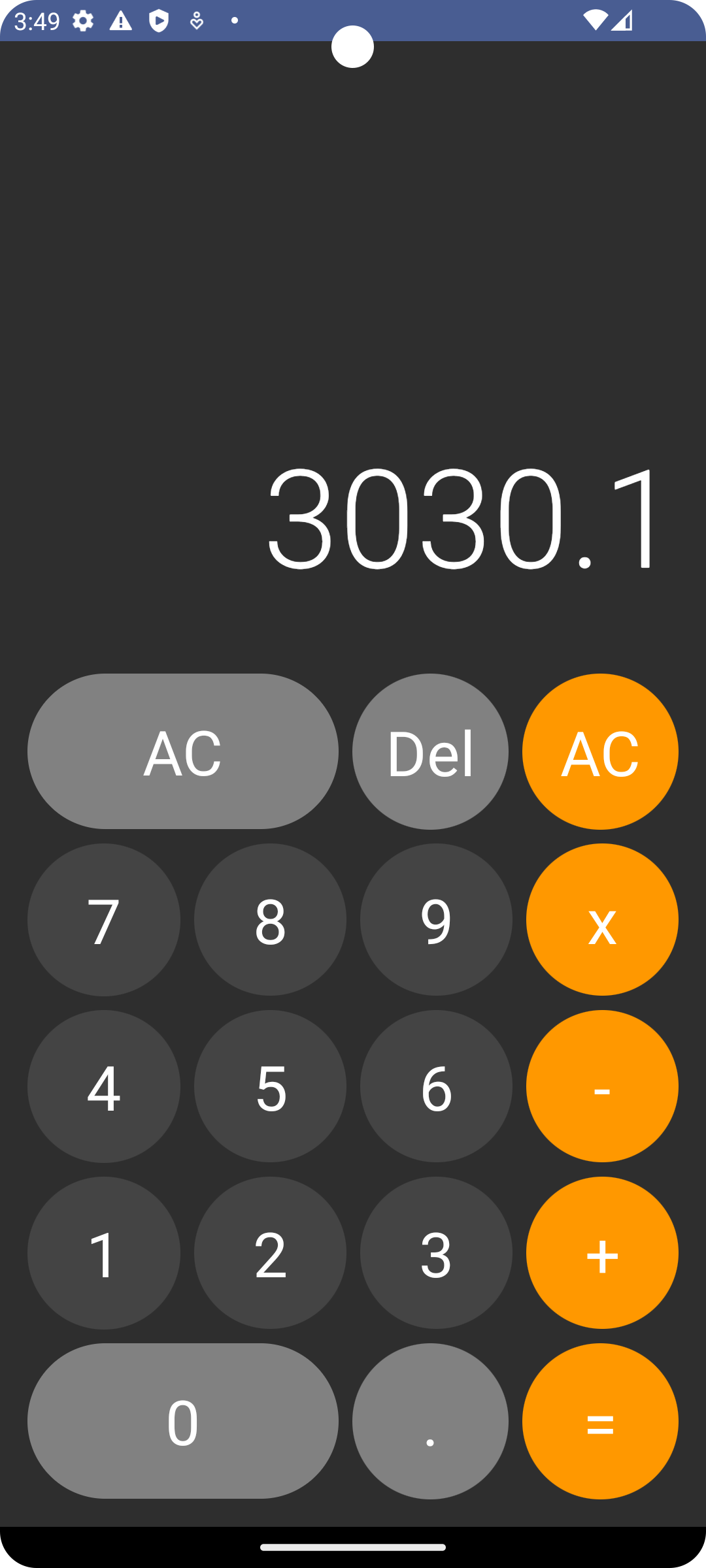Tap the number 8 key

click(x=269, y=919)
